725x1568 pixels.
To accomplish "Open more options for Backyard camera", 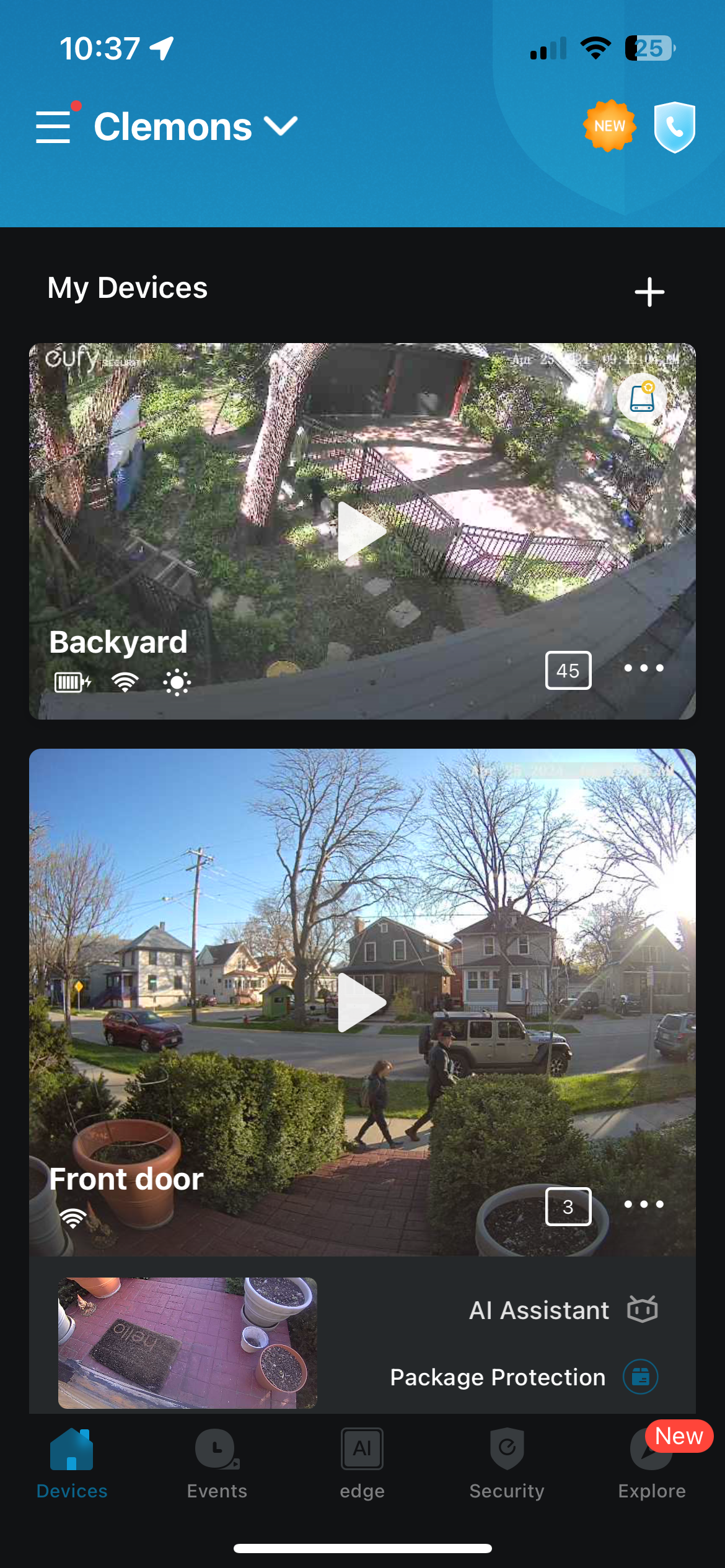I will tap(643, 668).
